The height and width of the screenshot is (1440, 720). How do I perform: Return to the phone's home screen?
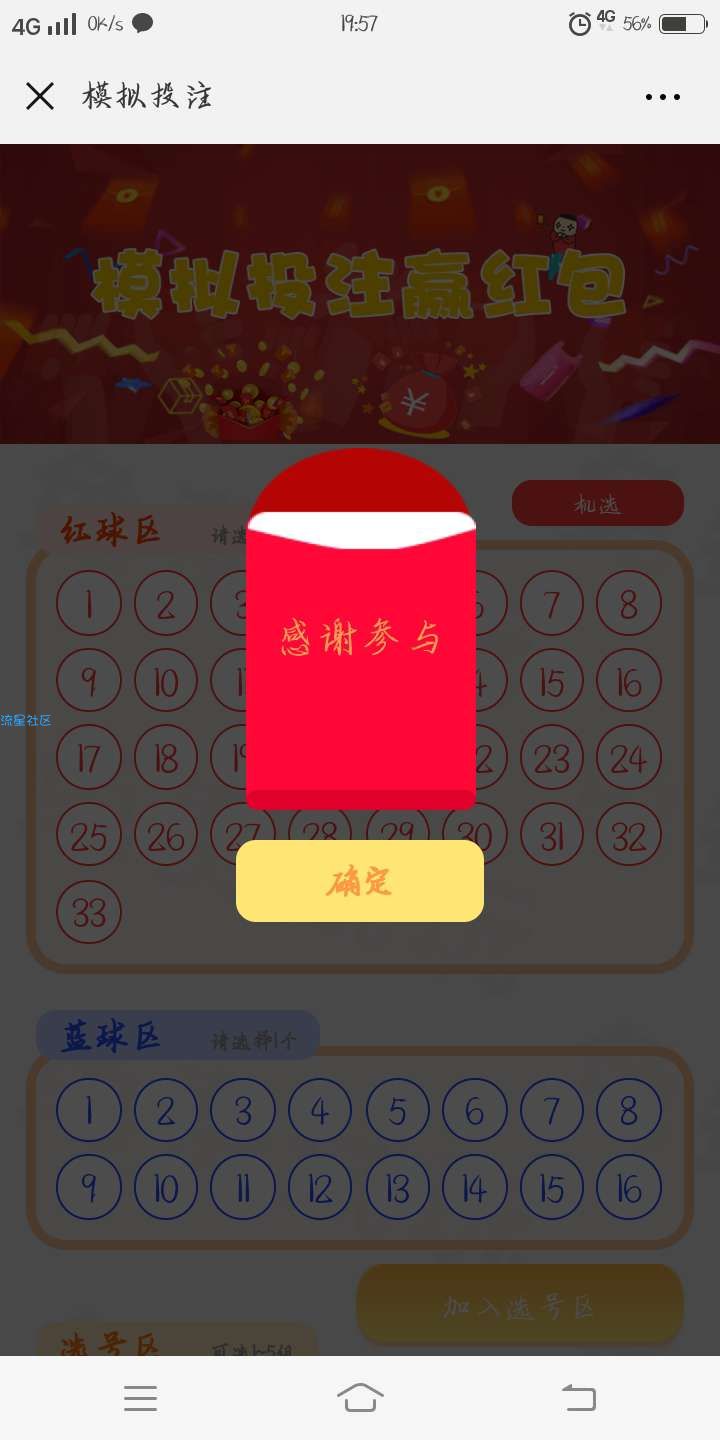click(x=360, y=1397)
